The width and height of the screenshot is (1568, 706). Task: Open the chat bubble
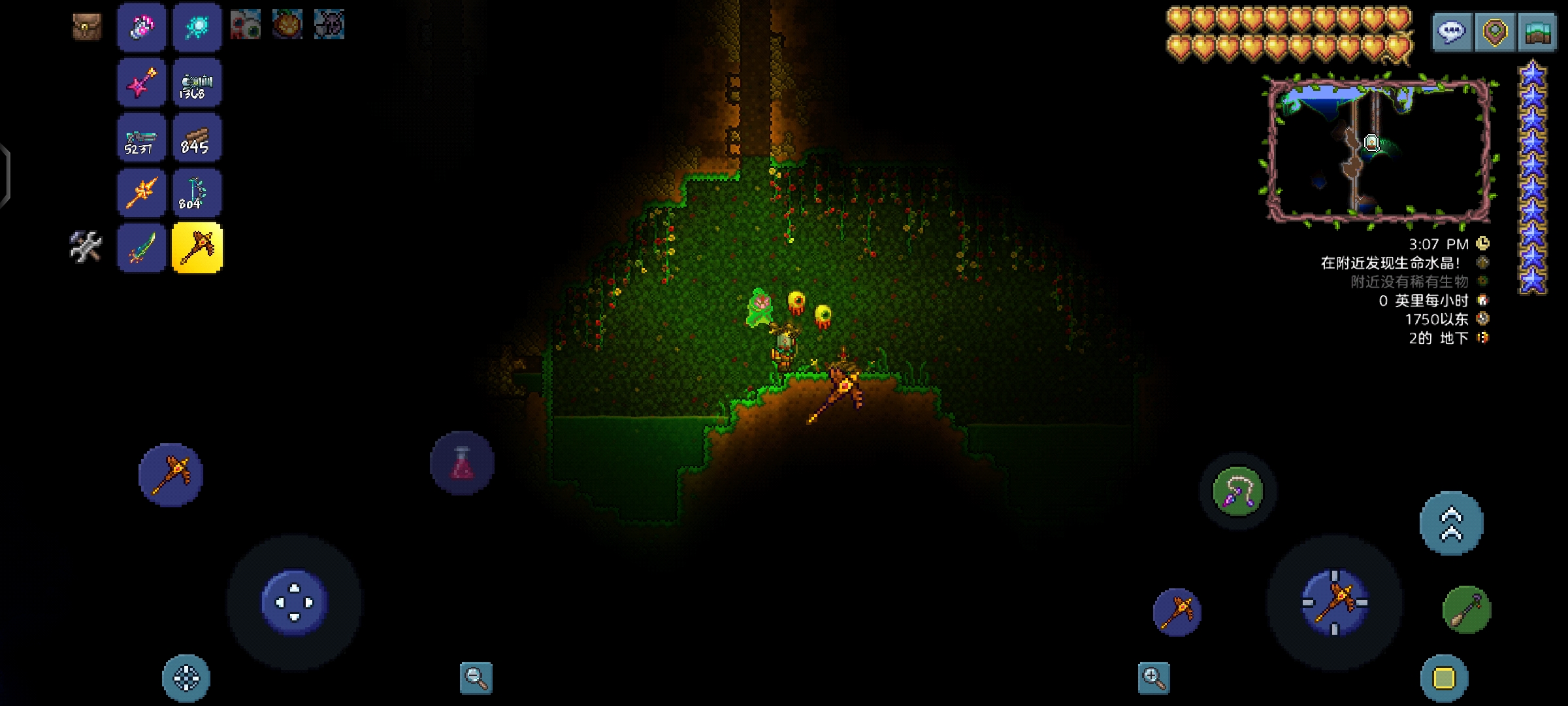(1452, 31)
